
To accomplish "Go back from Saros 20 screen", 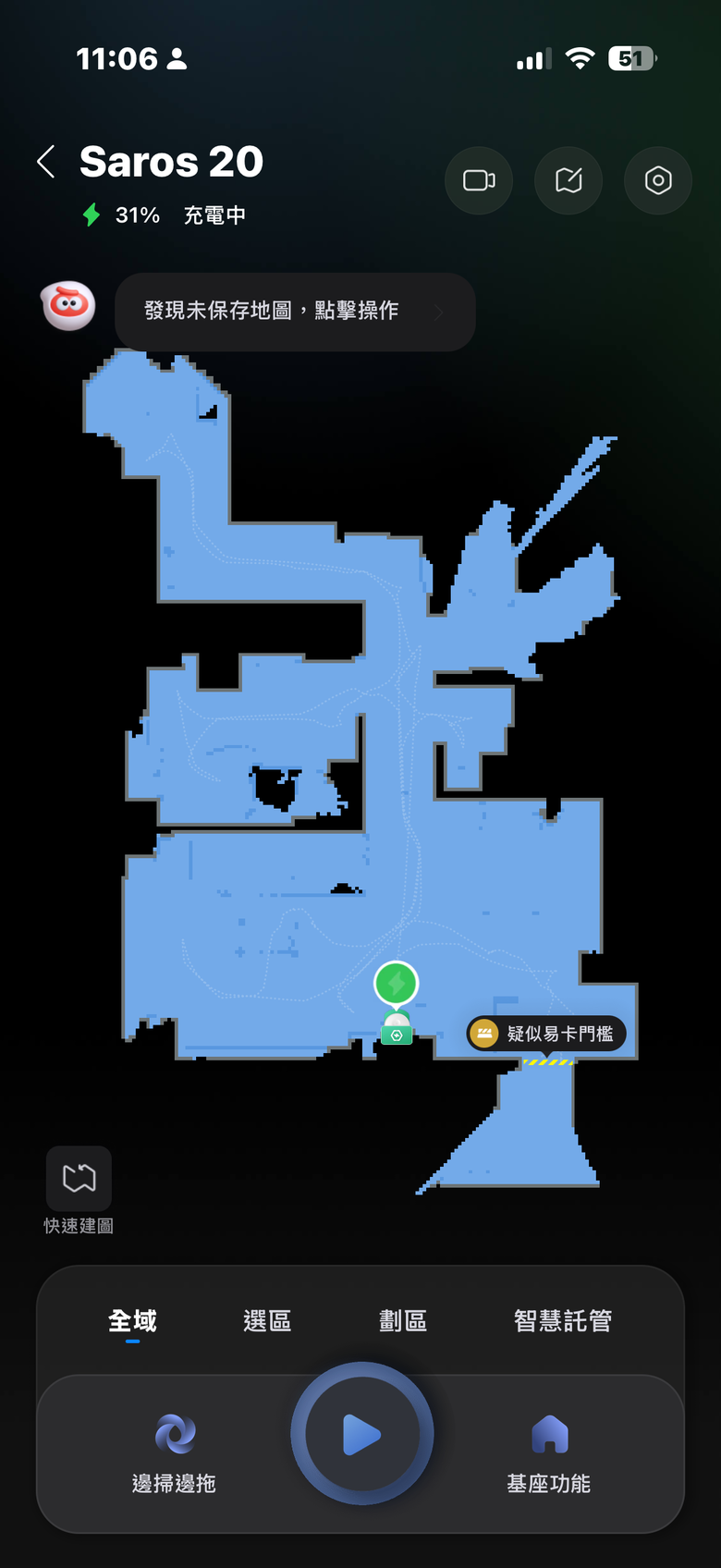I will click(x=46, y=162).
